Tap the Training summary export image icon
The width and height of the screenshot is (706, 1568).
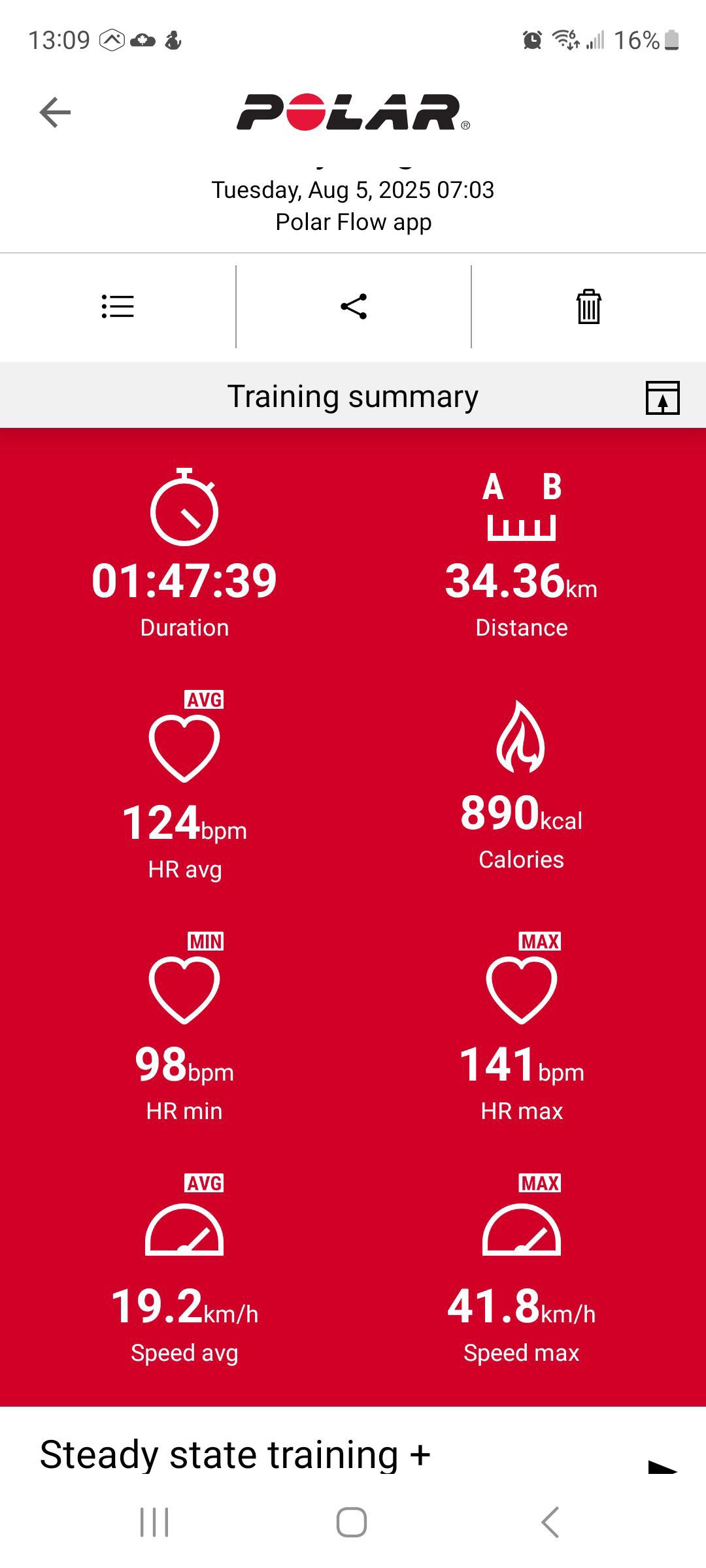click(x=663, y=397)
